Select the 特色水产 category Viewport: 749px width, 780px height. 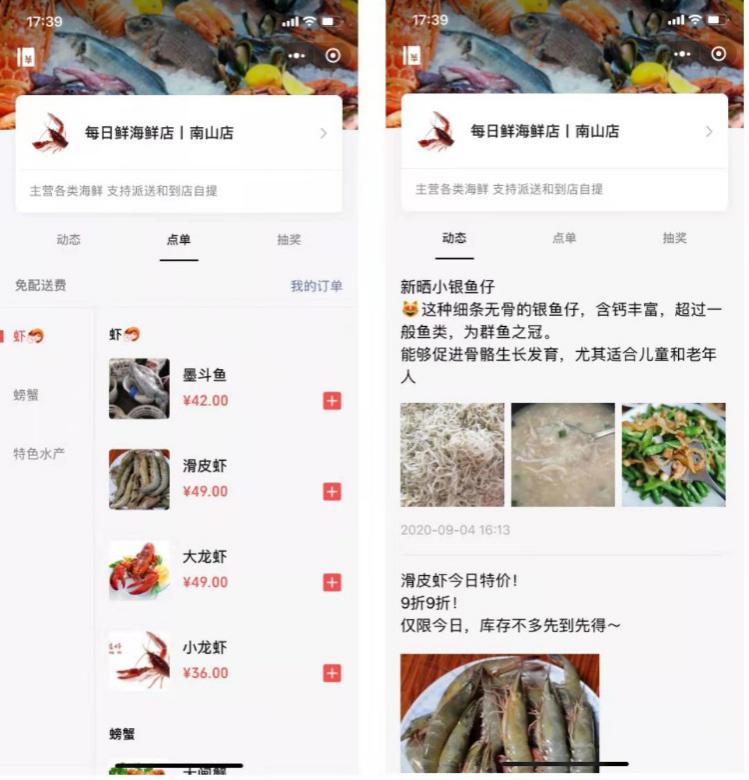[x=39, y=453]
